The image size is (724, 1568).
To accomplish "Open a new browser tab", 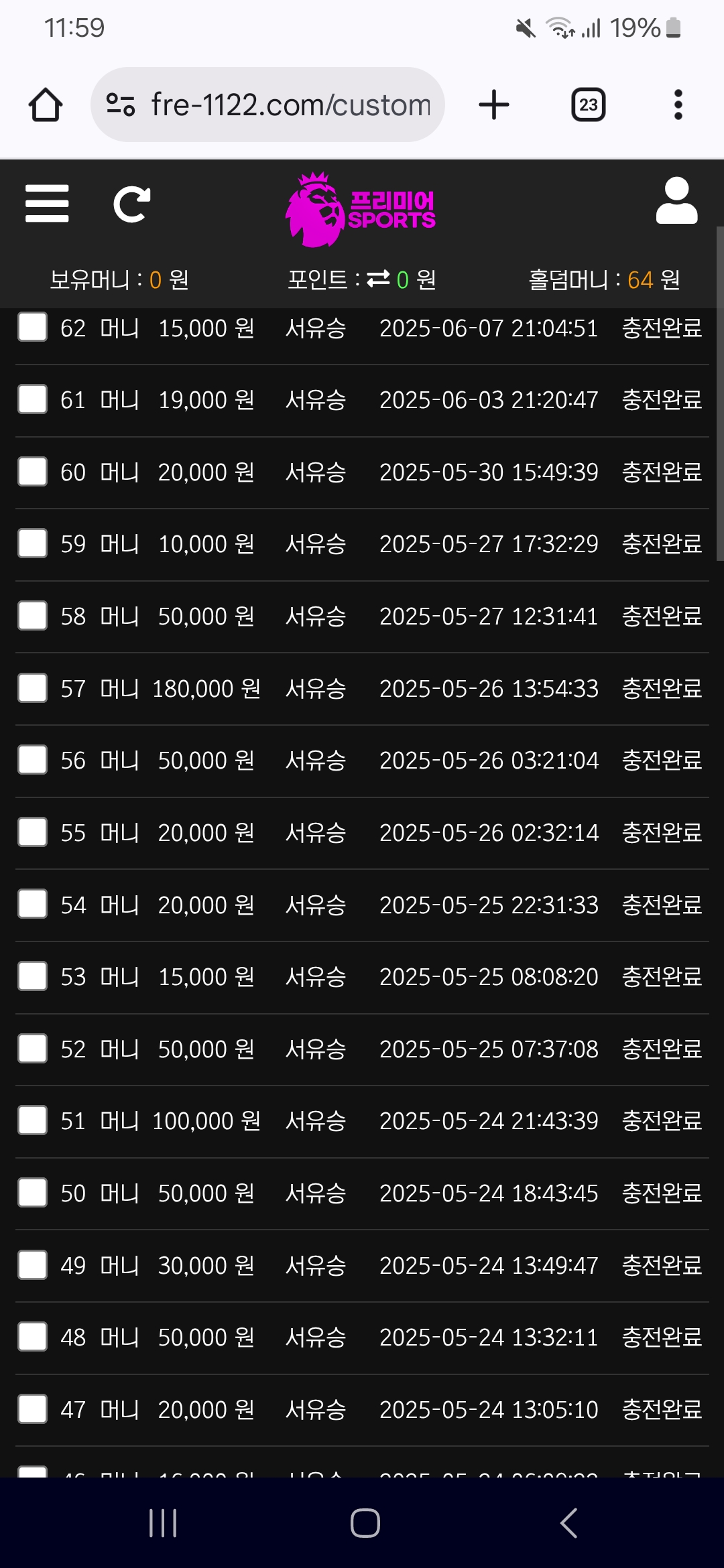I will [494, 105].
